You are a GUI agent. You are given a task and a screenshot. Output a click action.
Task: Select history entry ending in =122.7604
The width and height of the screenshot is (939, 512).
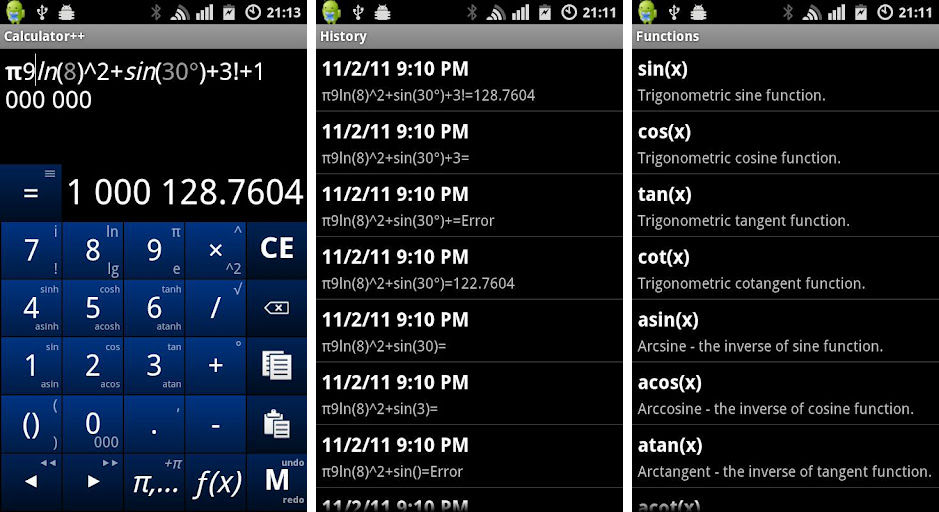pos(469,269)
